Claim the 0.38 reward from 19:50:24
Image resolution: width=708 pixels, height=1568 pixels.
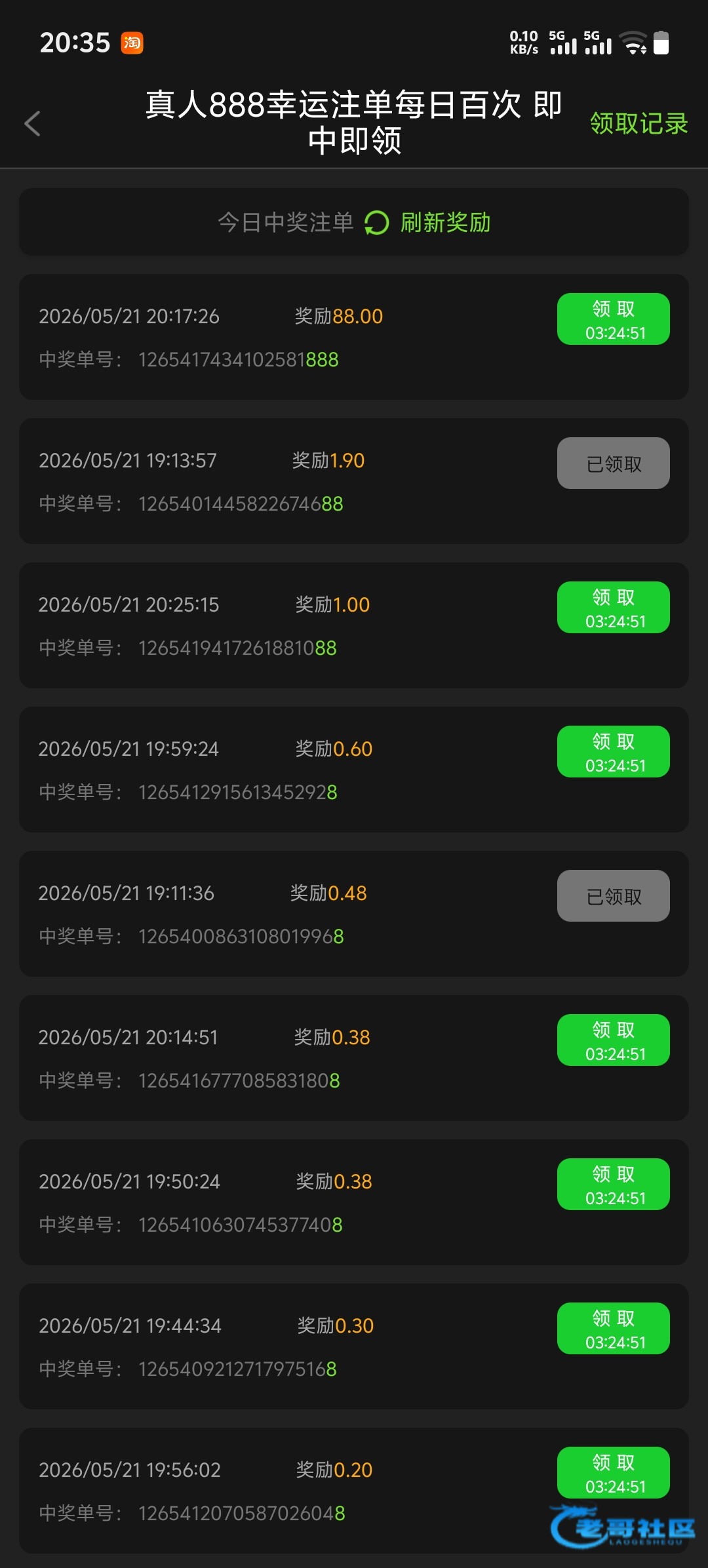(x=614, y=1185)
